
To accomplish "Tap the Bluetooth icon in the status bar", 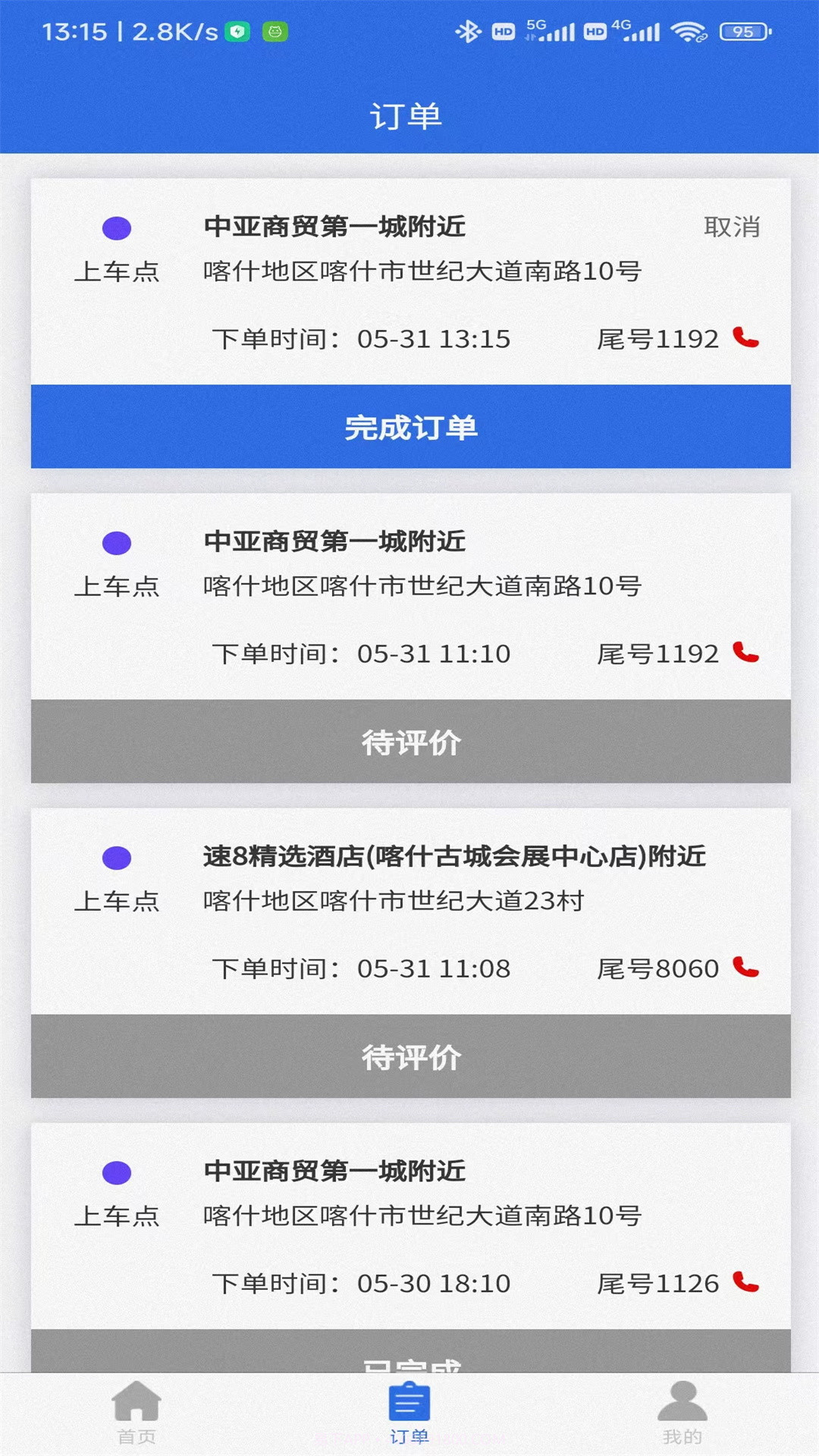I will [468, 30].
